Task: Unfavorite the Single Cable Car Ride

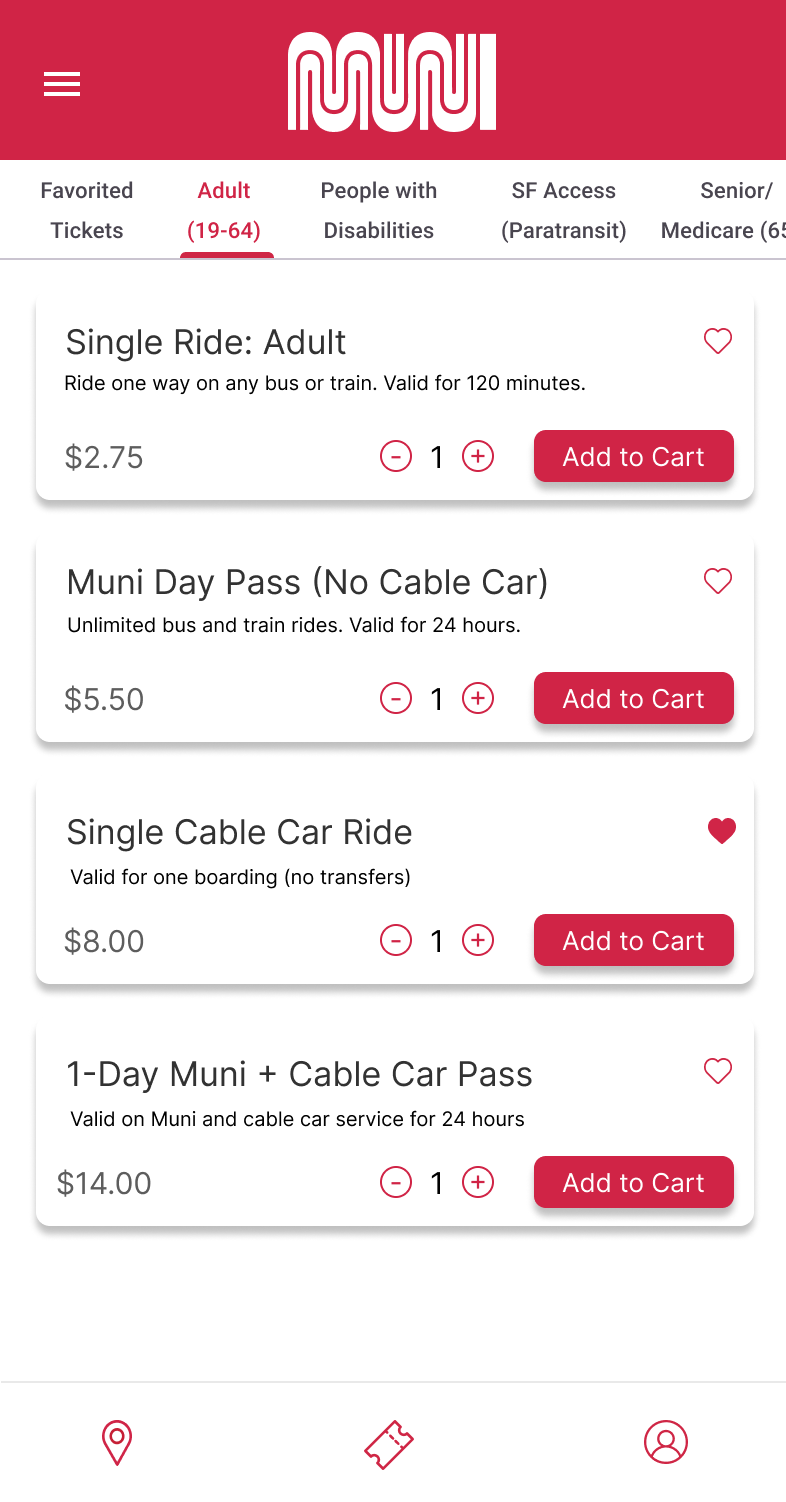Action: point(722,830)
